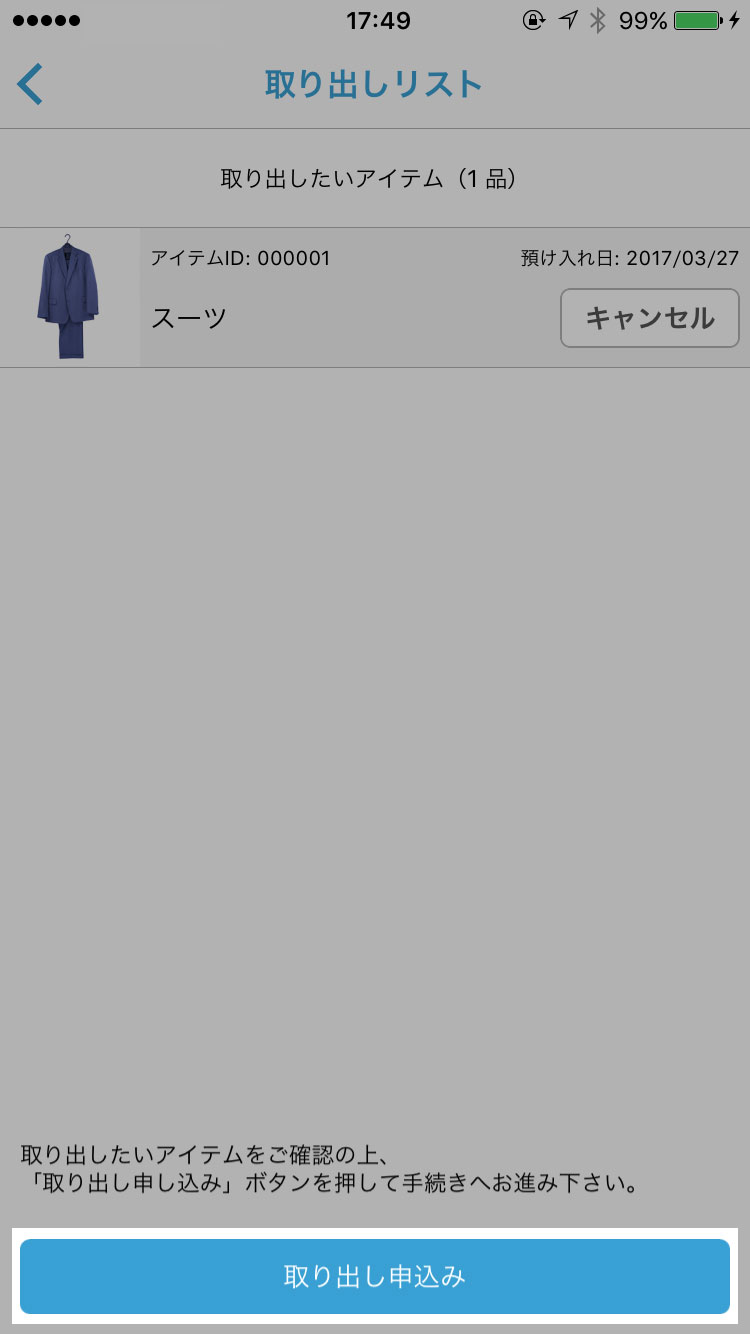This screenshot has width=750, height=1334.
Task: Submit request with 取り出し申込み button
Action: [x=375, y=1276]
